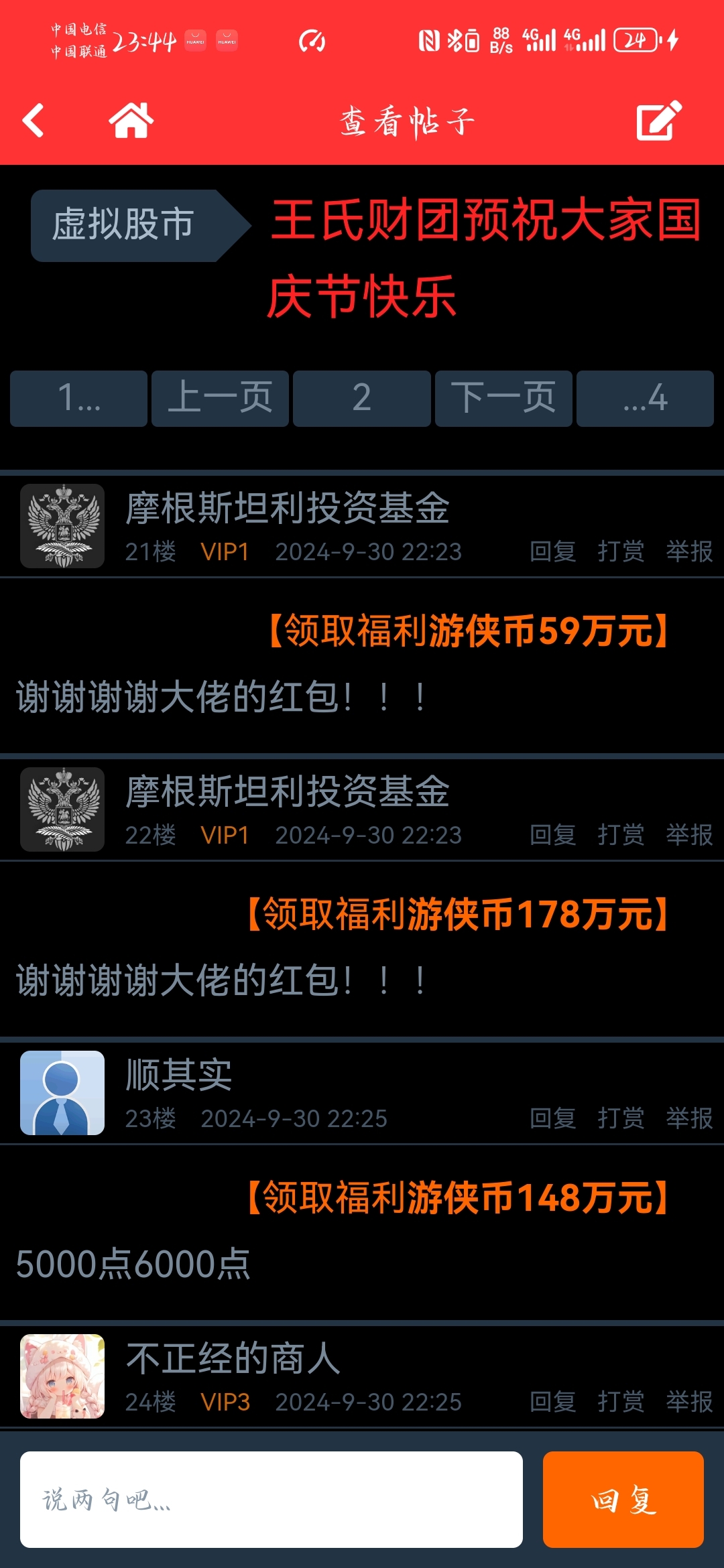The image size is (724, 1568).
Task: Report the 22楼 post via 举报
Action: [x=689, y=835]
